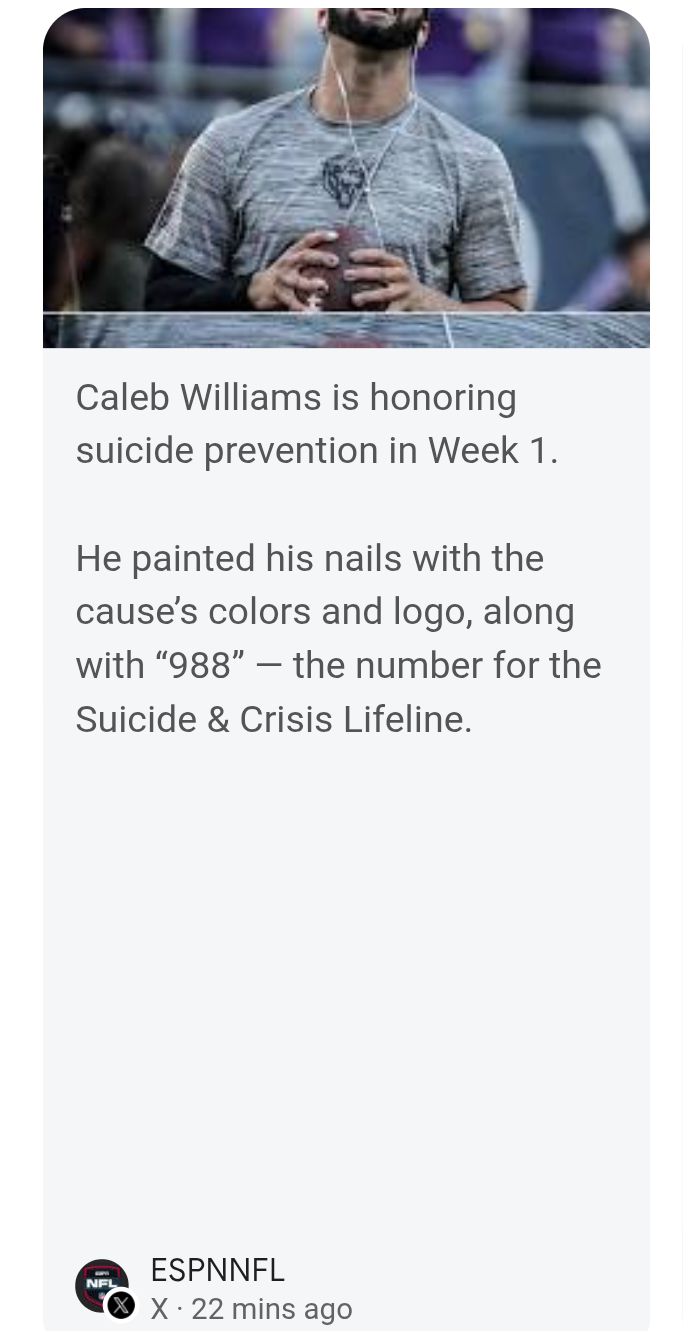Image resolution: width=683 pixels, height=1331 pixels.
Task: Open the ESPNNFL post about Caleb Williams
Action: point(338,557)
